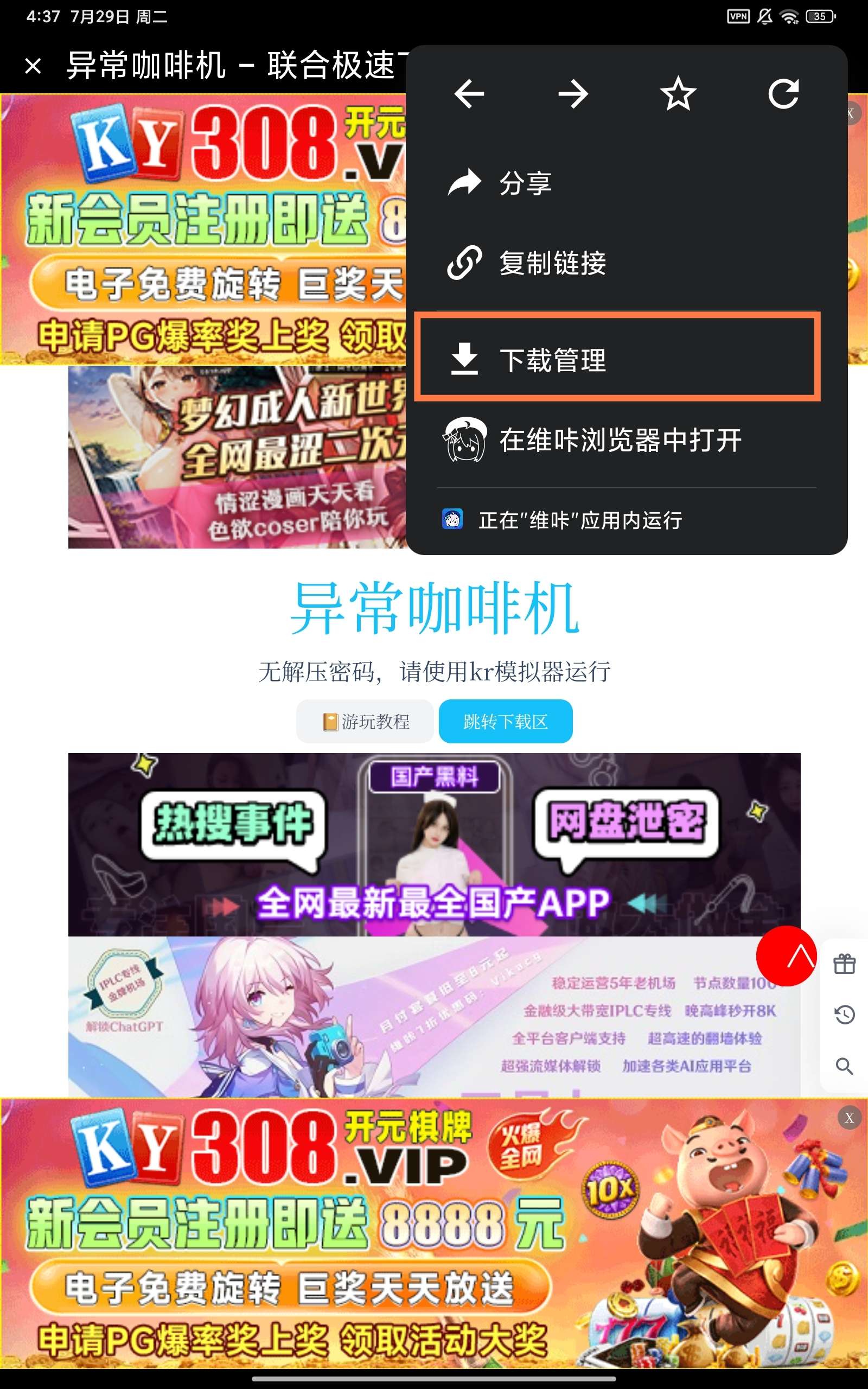
Task: Select 在维咔浏览器中打开
Action: pyautogui.click(x=620, y=440)
